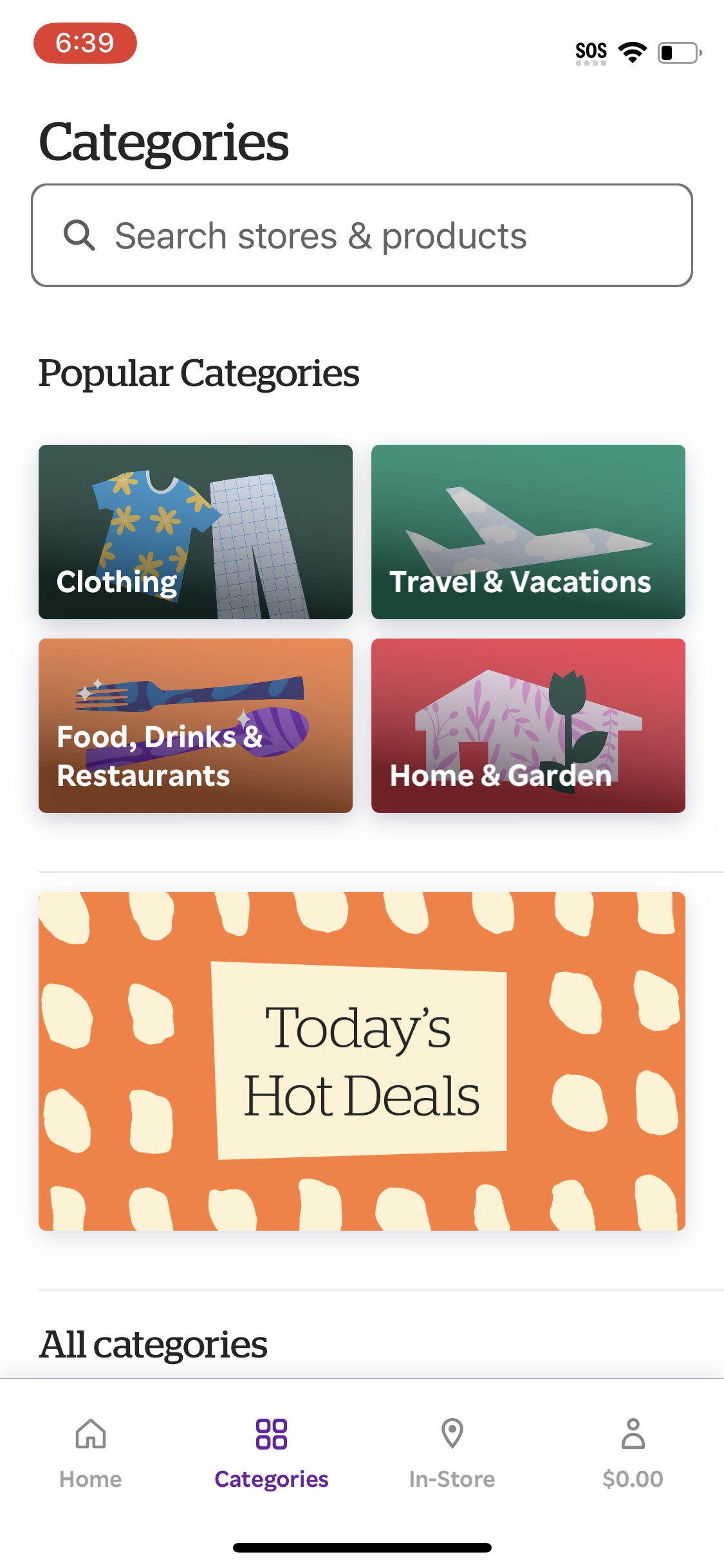Screen dimensions: 724x1568
Task: Tap the house graphic on Home & Garden
Action: coord(528,721)
